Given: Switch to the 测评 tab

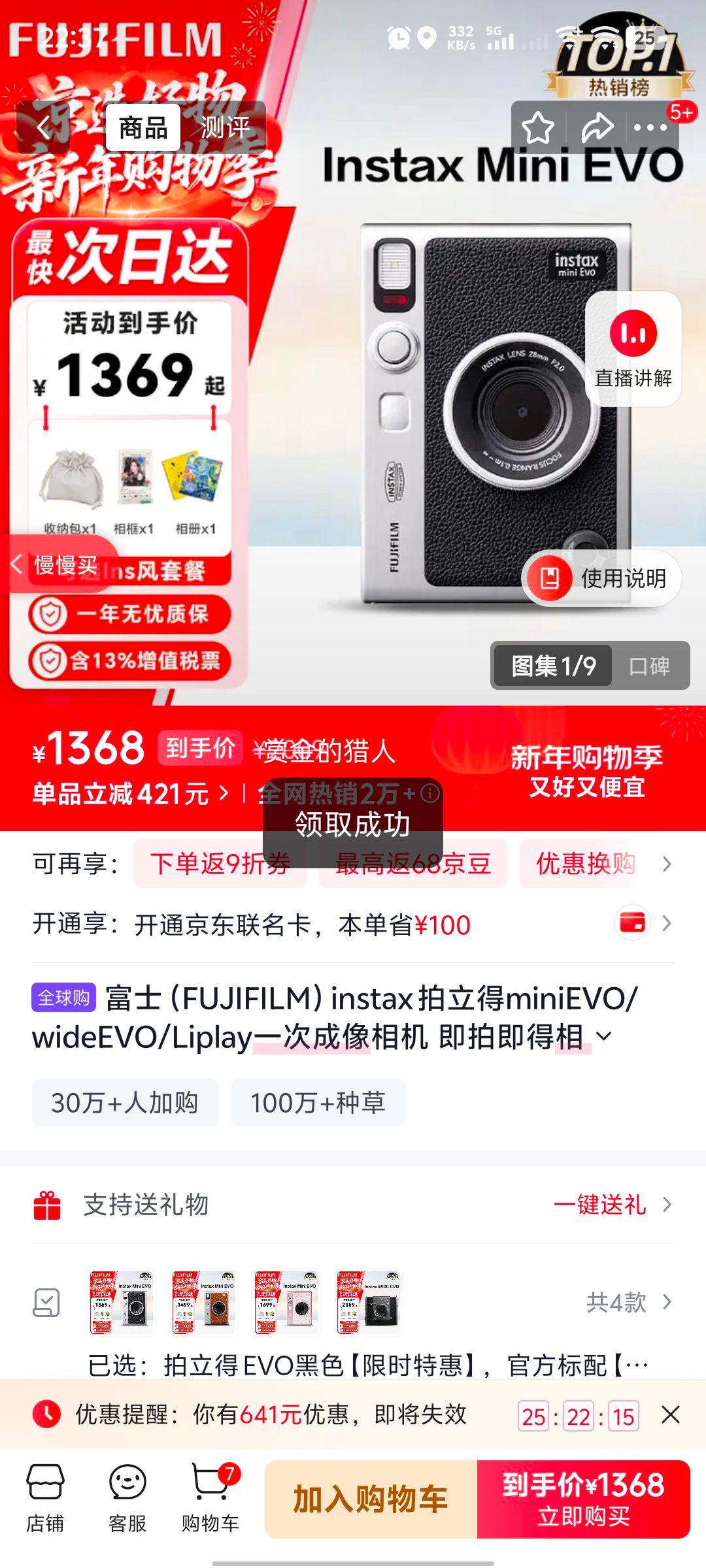Looking at the screenshot, I should [x=227, y=128].
